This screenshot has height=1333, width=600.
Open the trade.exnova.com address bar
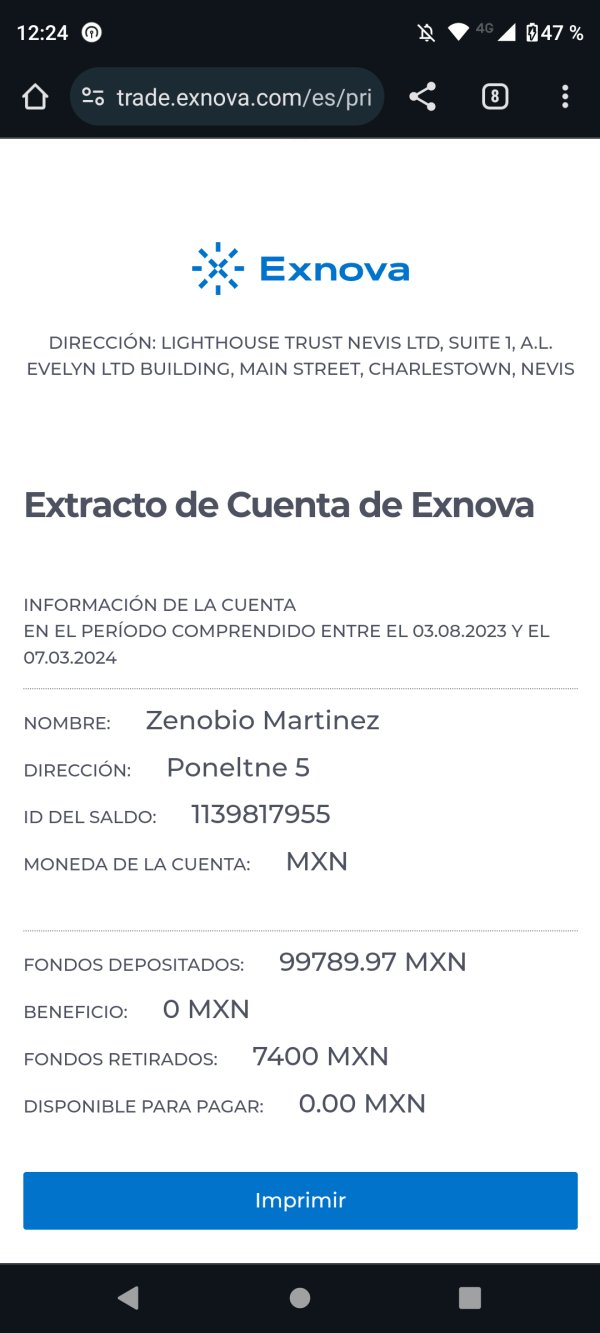pyautogui.click(x=227, y=97)
